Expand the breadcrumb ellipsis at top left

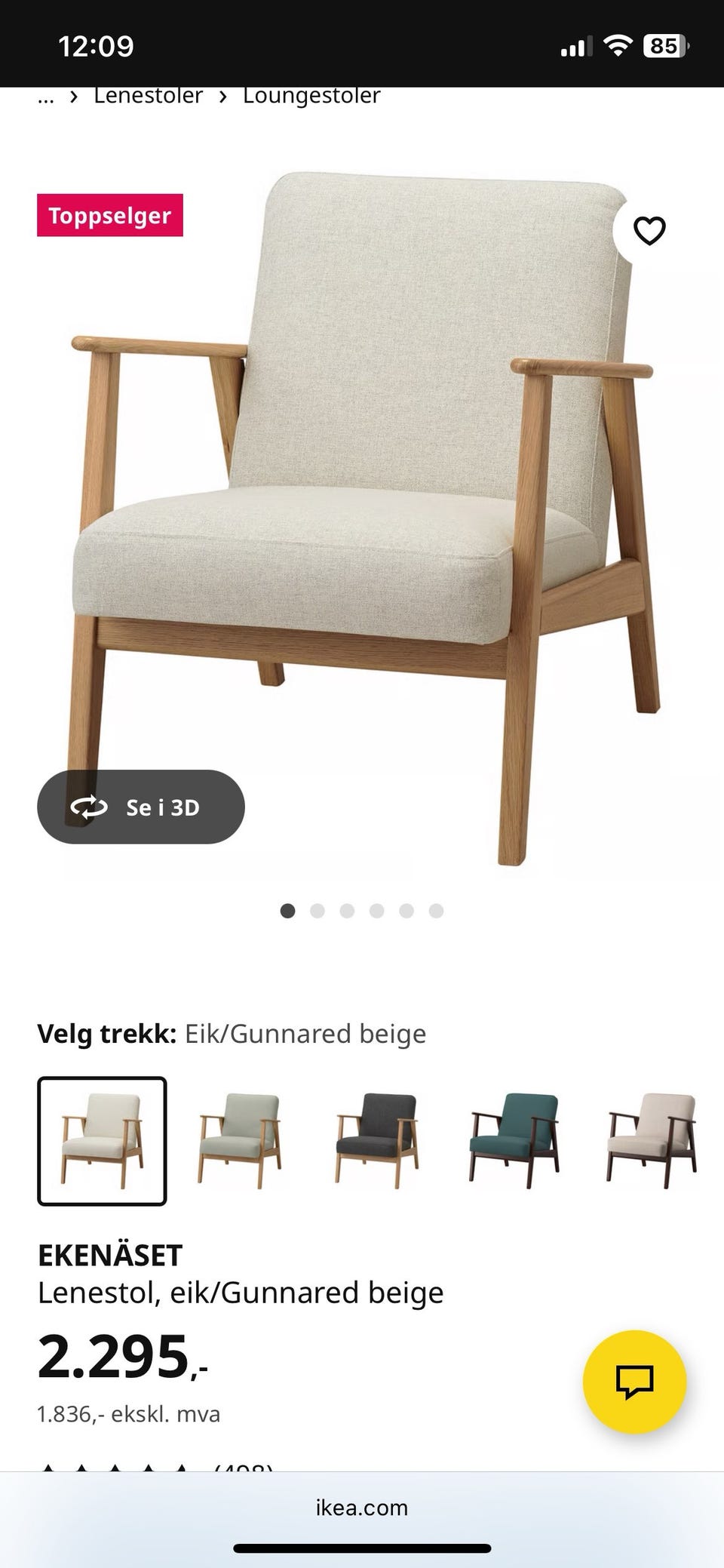click(x=45, y=97)
